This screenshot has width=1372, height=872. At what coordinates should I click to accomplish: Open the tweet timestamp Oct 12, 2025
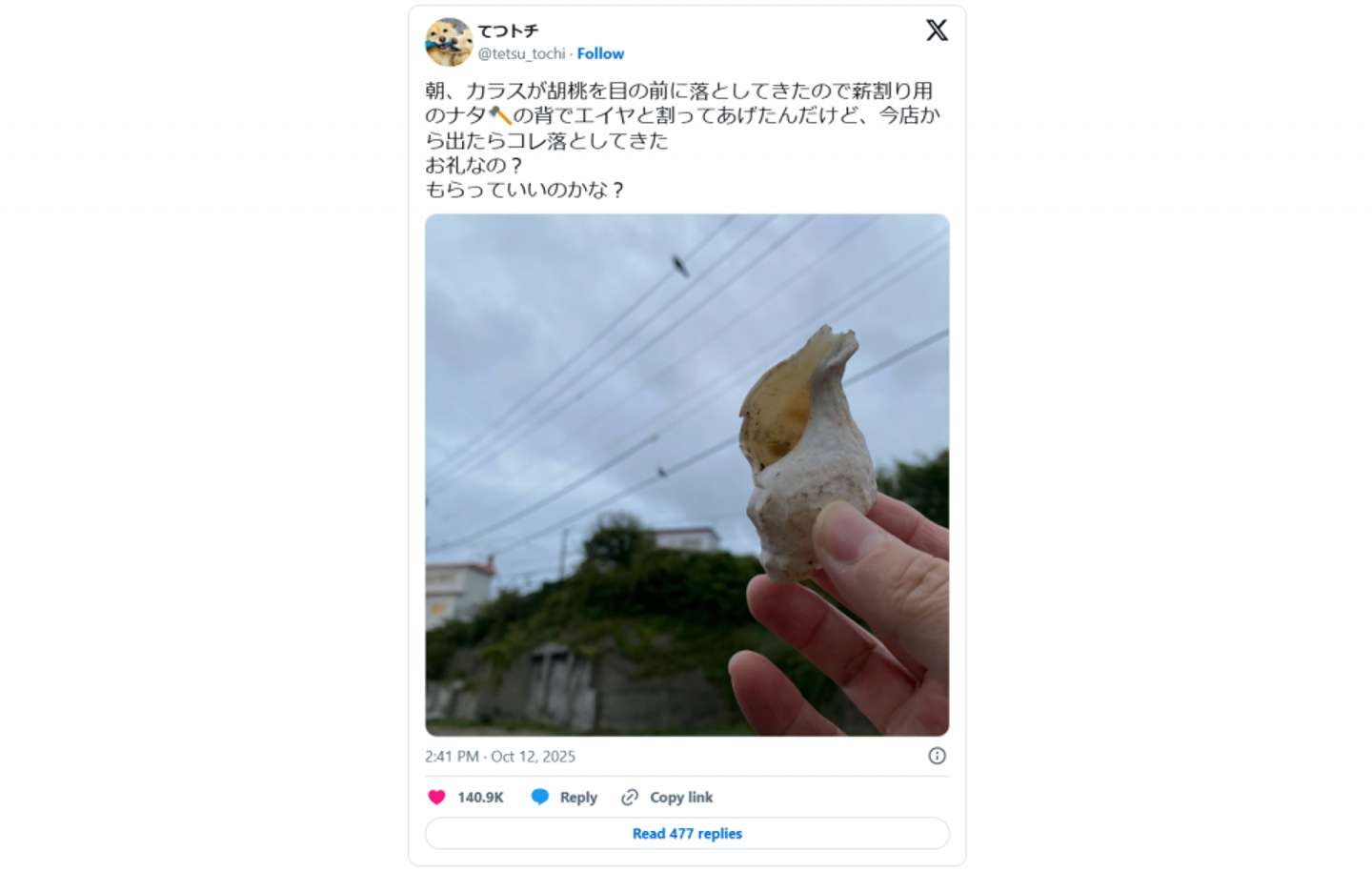pos(500,757)
